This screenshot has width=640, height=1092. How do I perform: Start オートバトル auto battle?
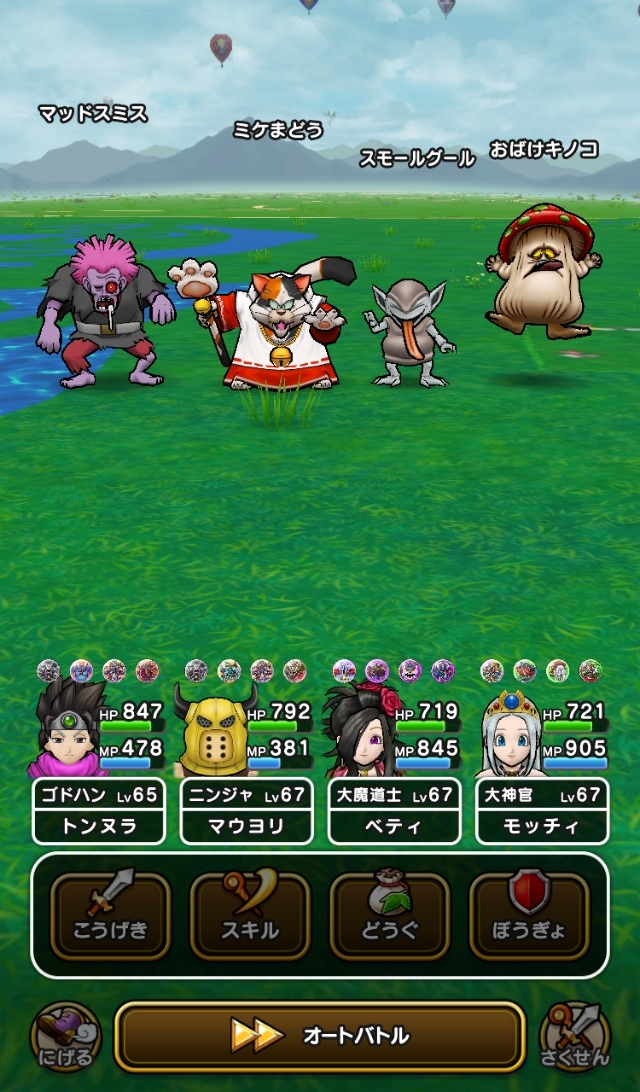tap(320, 1036)
